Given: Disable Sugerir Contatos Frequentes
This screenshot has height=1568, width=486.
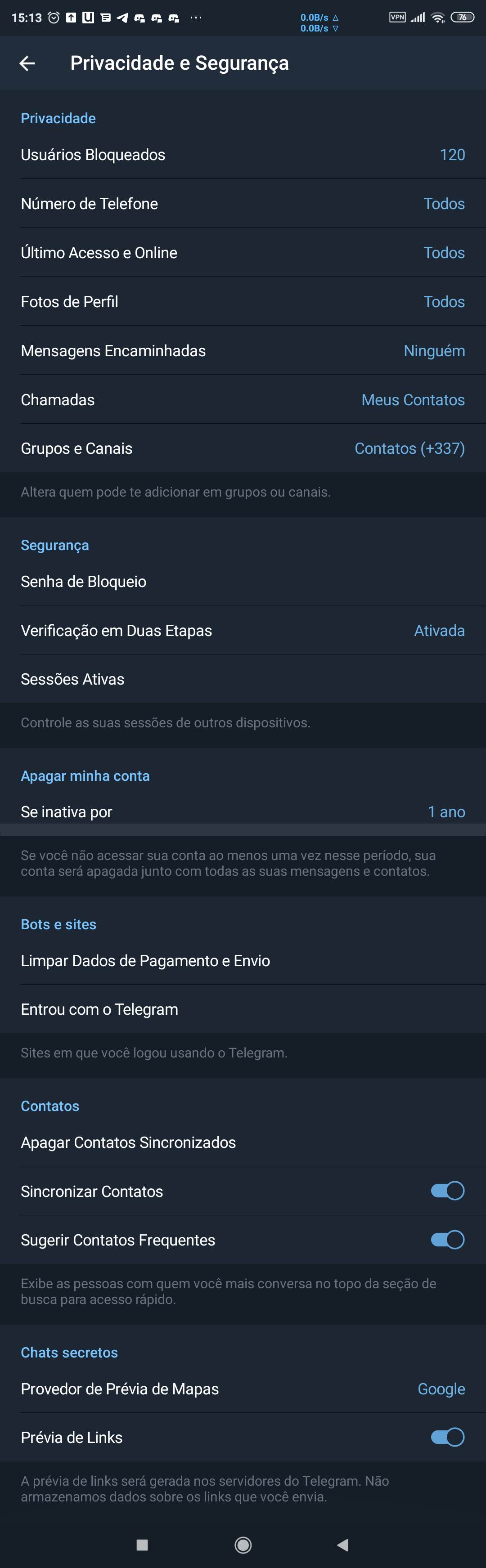Looking at the screenshot, I should (x=447, y=1240).
